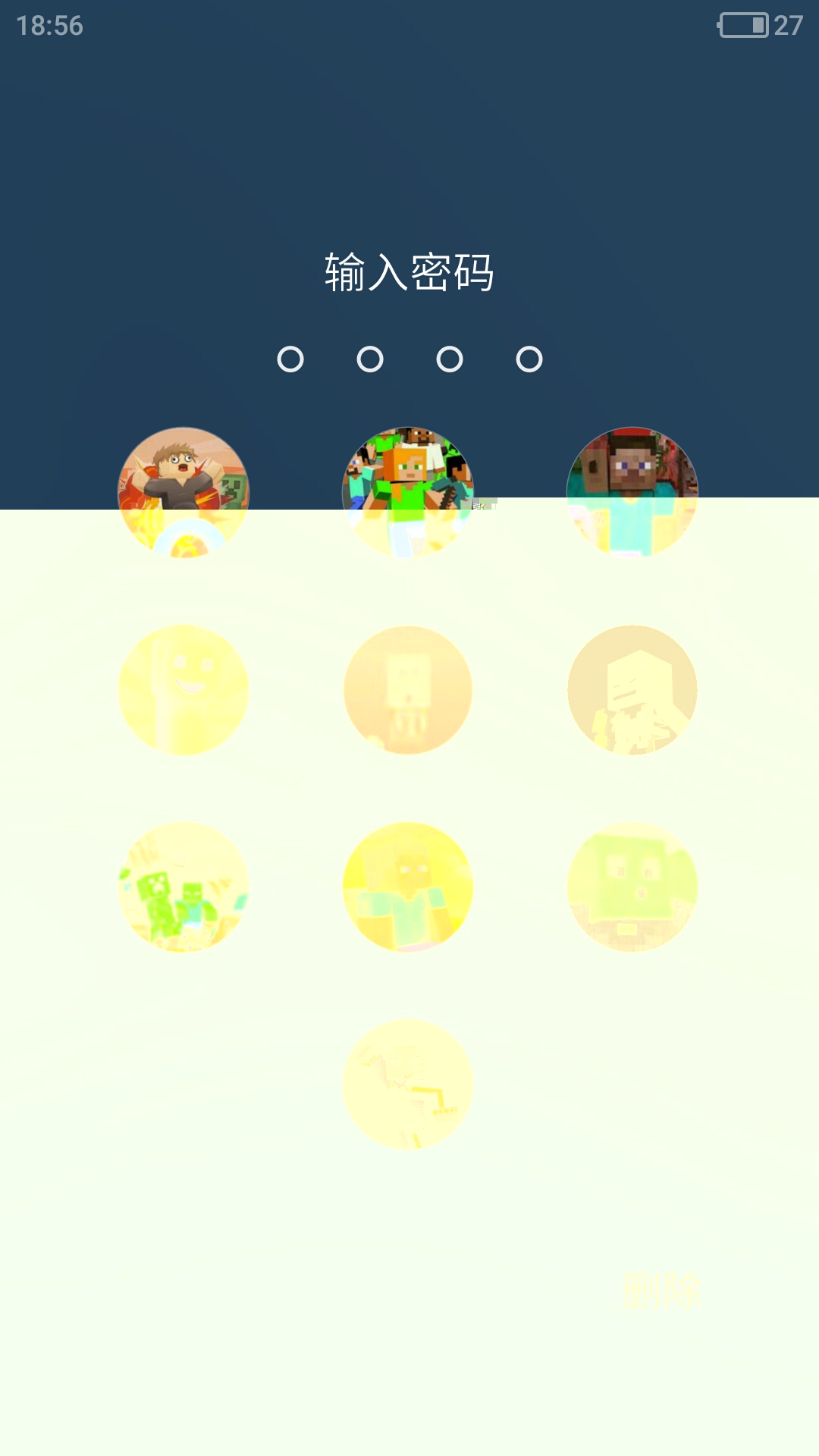This screenshot has width=819, height=1456.
Task: Select the key showing Steve's face close-up
Action: (632, 493)
